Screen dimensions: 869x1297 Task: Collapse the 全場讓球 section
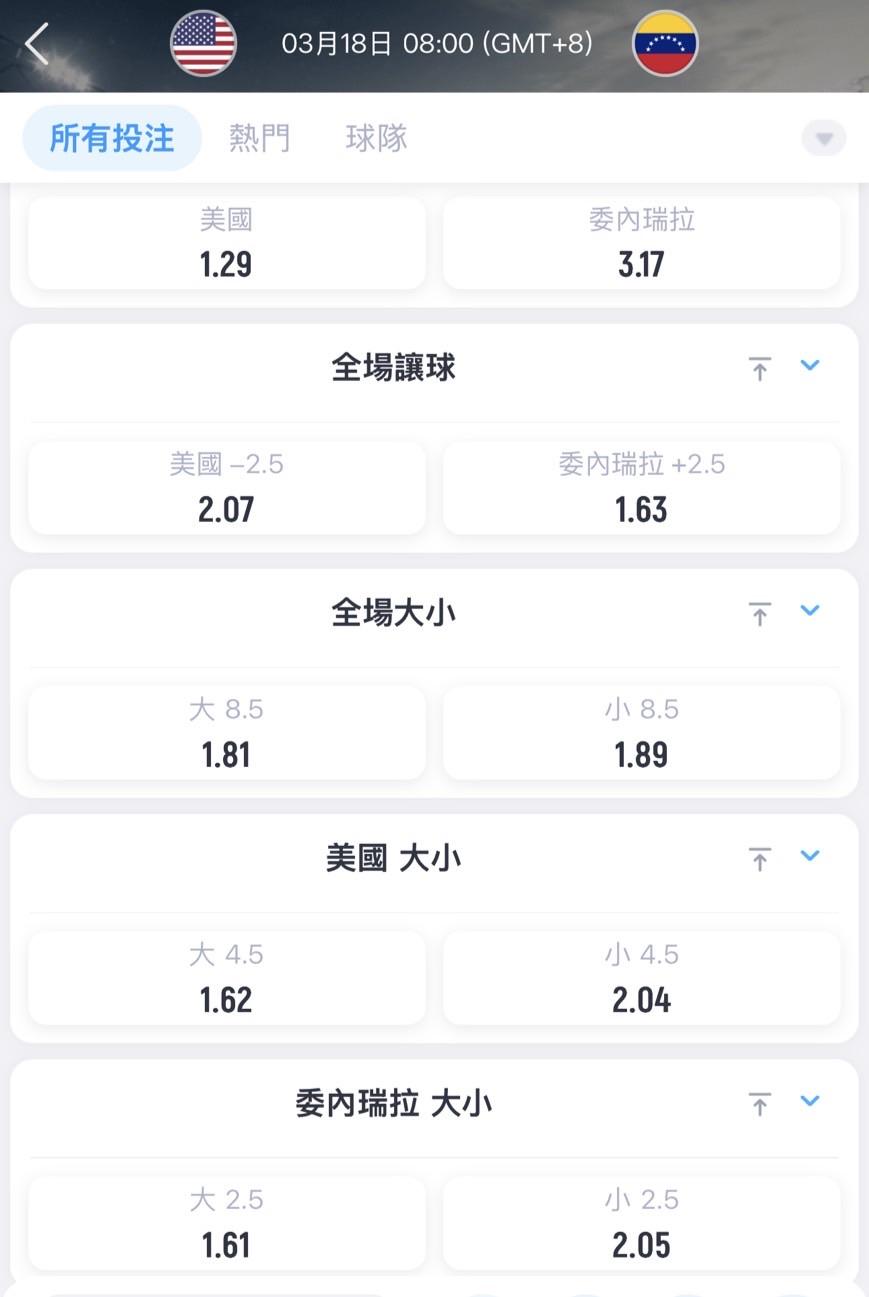(810, 366)
